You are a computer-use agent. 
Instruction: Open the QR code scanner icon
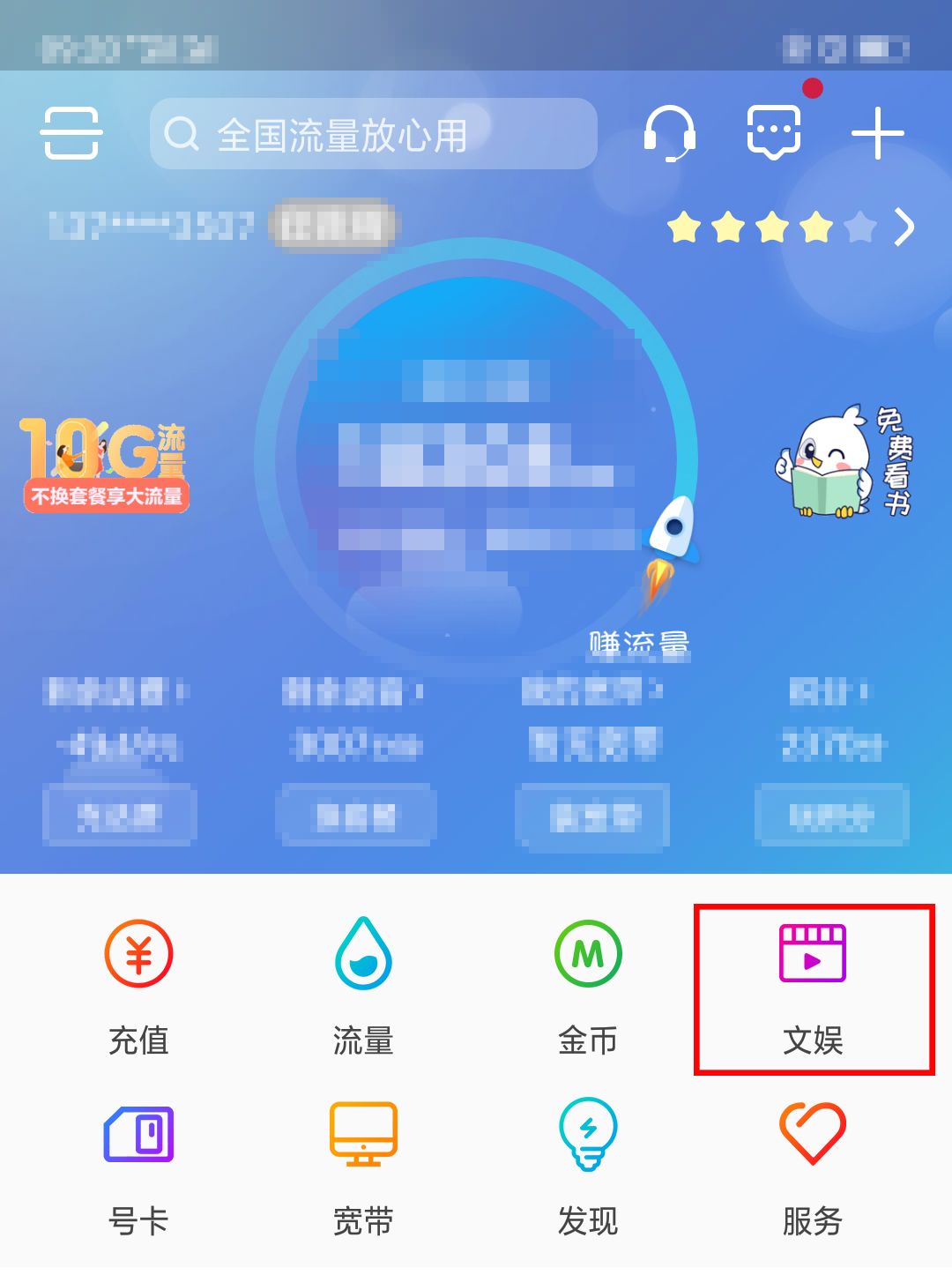(71, 135)
